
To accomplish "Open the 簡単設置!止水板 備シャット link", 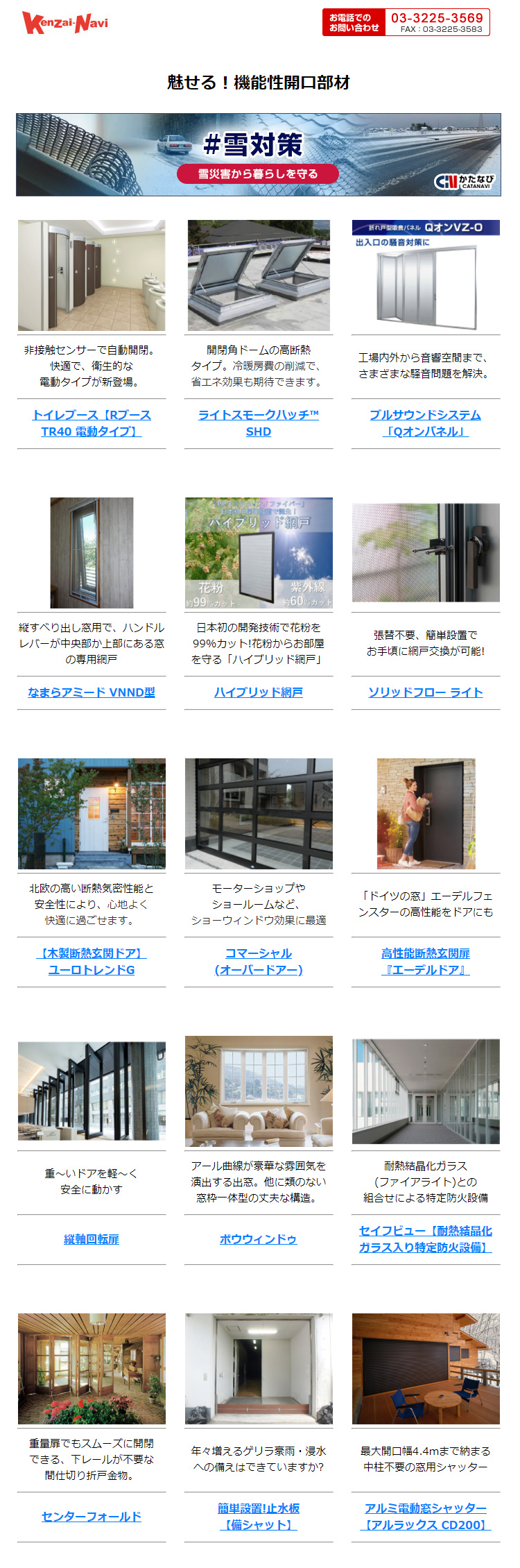I will point(258,1517).
